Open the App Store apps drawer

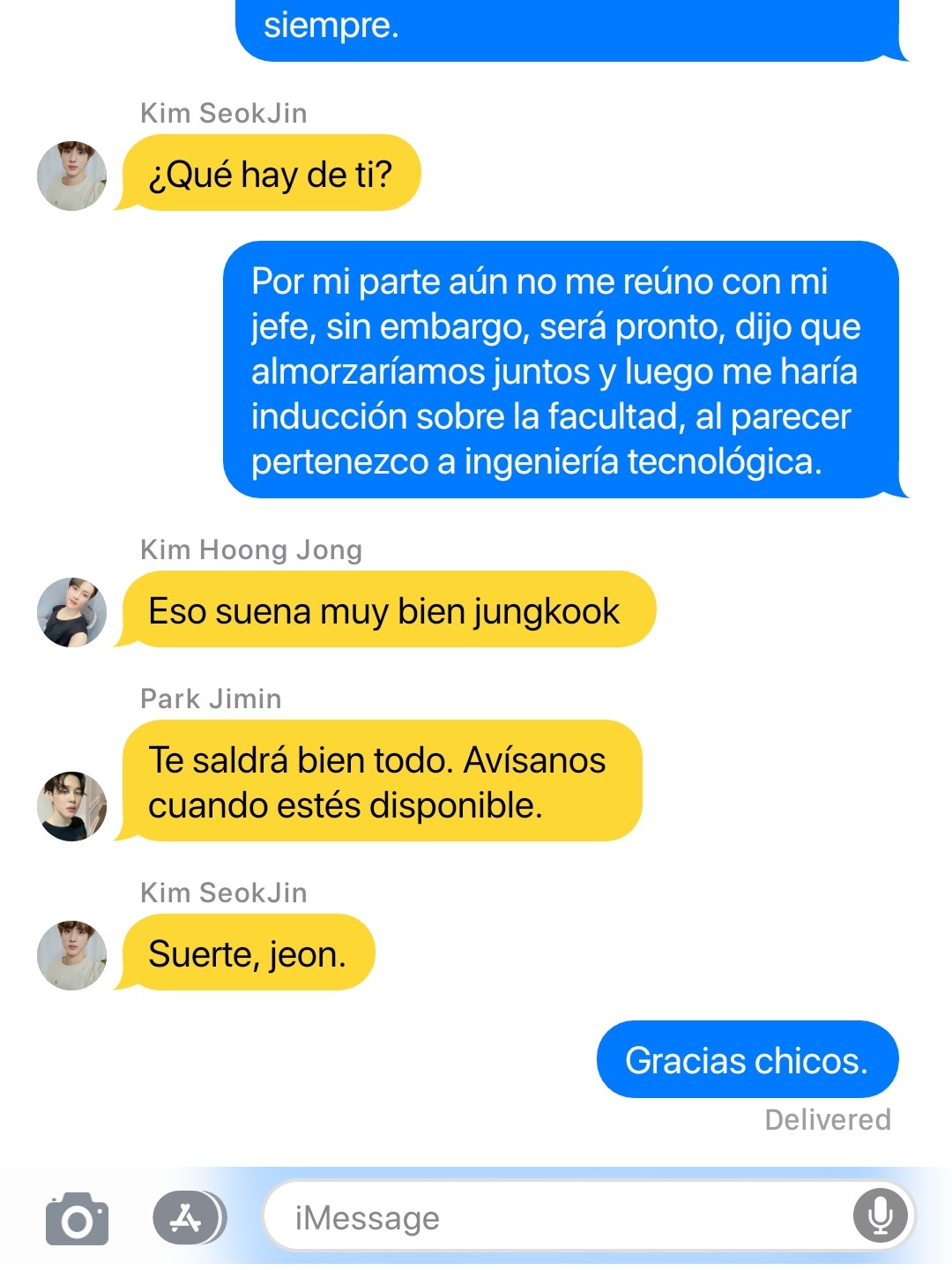point(188,1219)
